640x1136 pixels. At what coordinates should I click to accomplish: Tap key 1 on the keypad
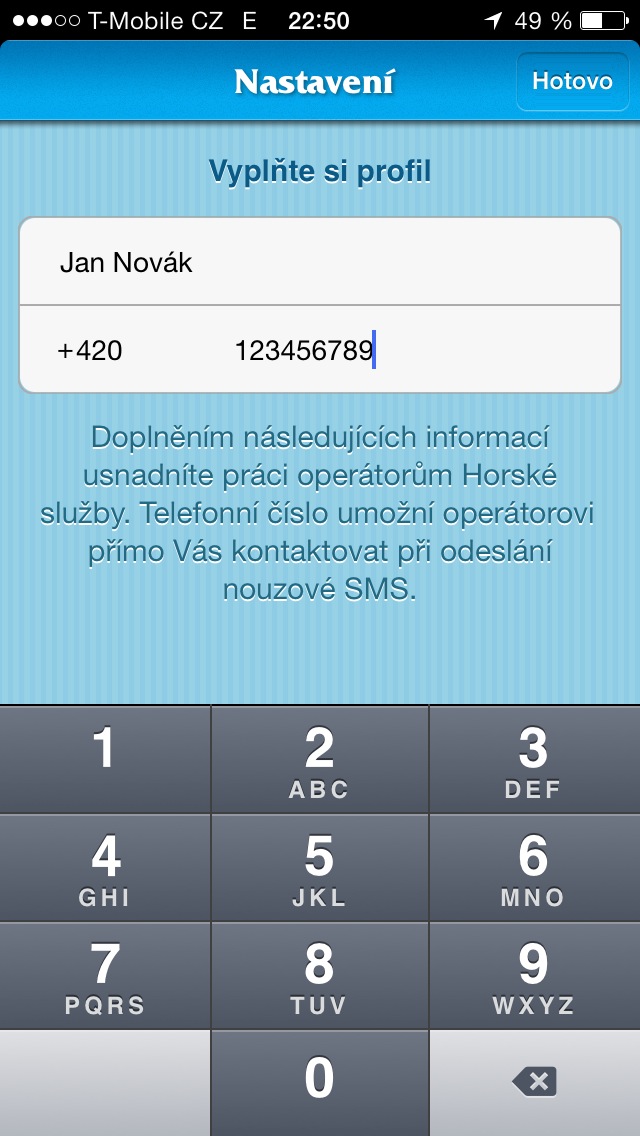pyautogui.click(x=105, y=760)
